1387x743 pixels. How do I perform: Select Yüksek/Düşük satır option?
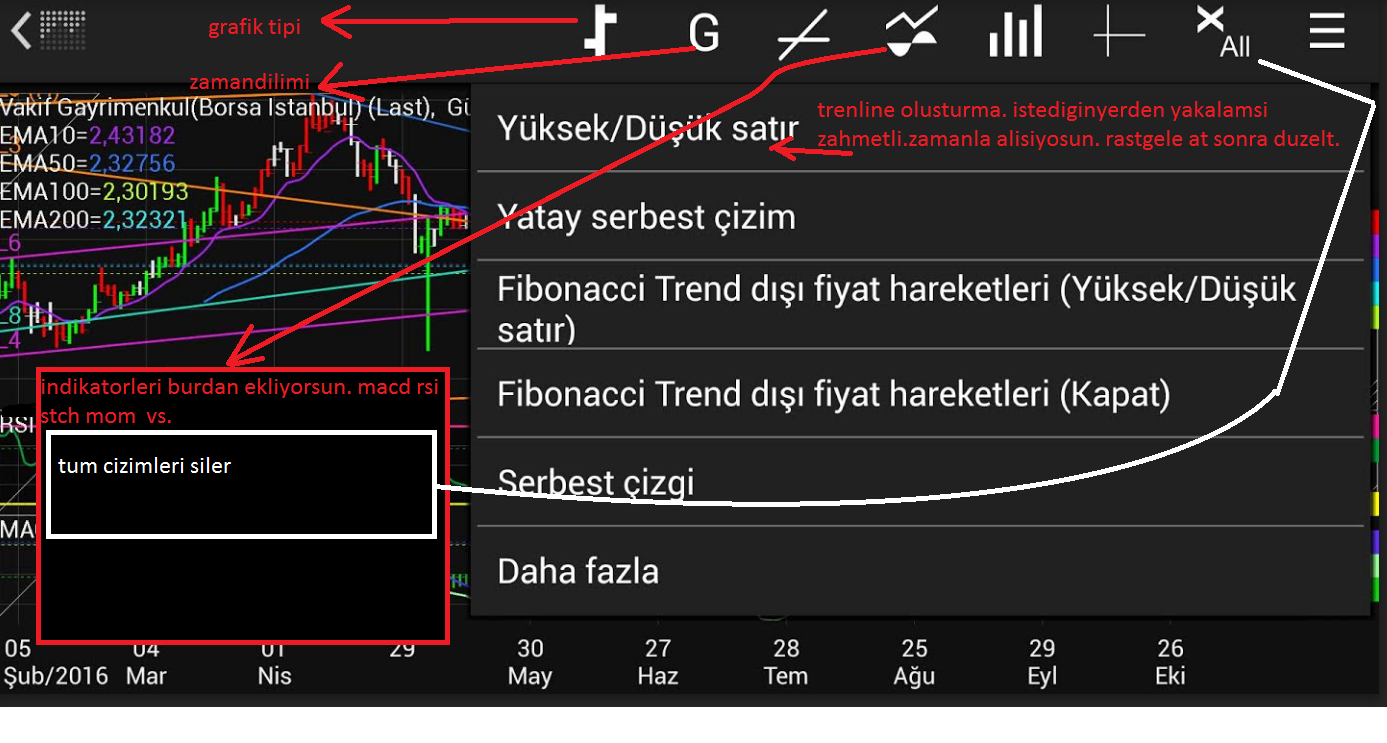(648, 128)
